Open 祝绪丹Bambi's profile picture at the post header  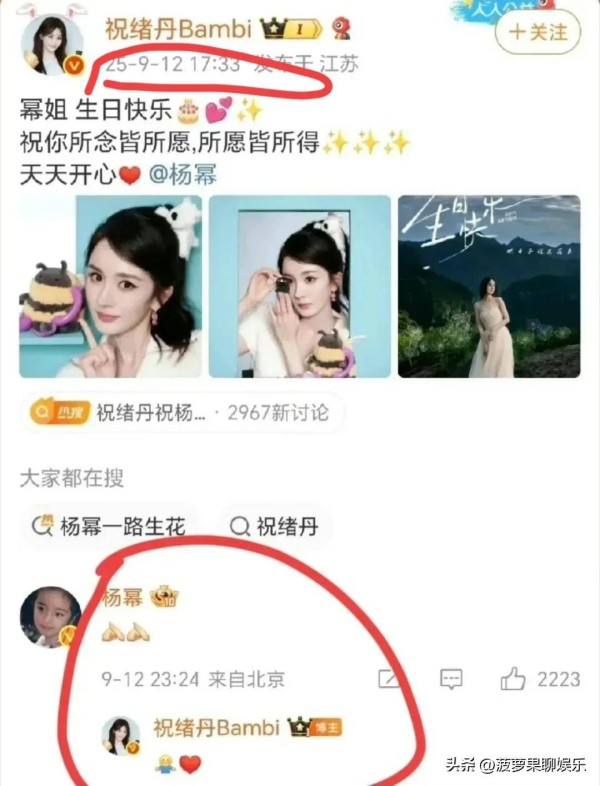(x=51, y=45)
